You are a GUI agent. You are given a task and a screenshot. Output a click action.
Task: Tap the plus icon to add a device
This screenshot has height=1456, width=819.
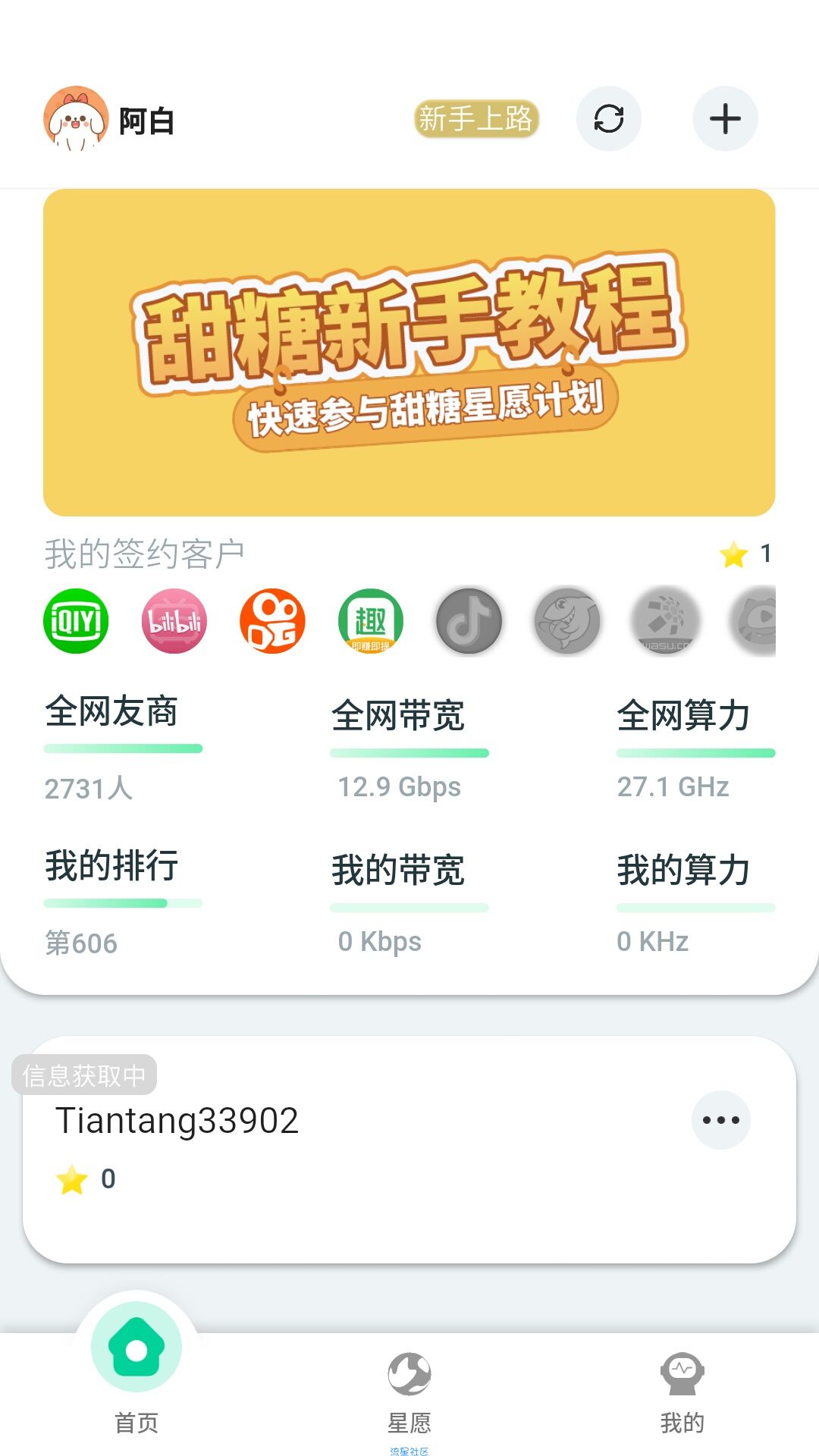point(725,119)
